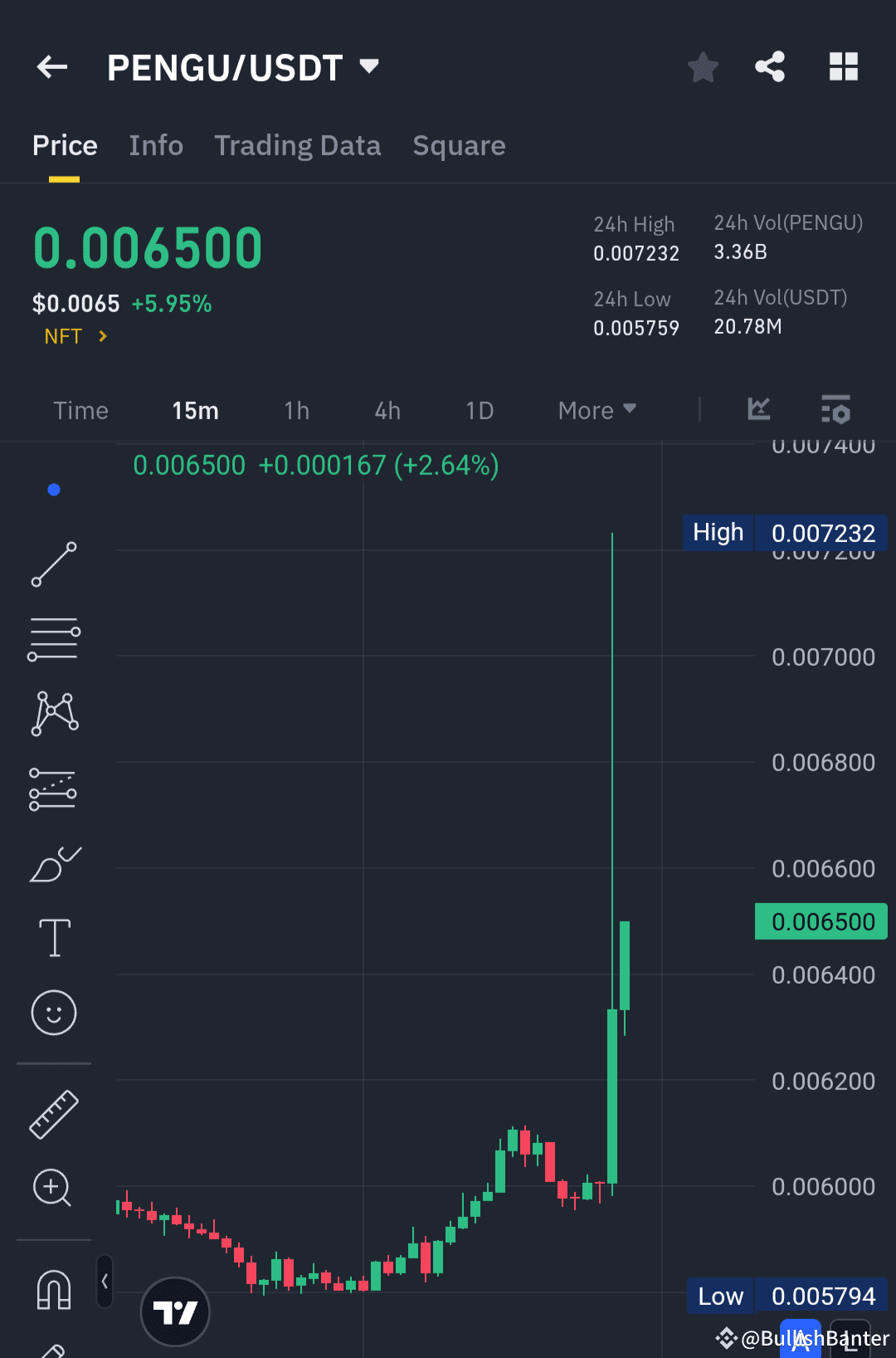This screenshot has height=1358, width=896.
Task: Collapse the drawing toolbar with the chevron
Action: point(105,1281)
